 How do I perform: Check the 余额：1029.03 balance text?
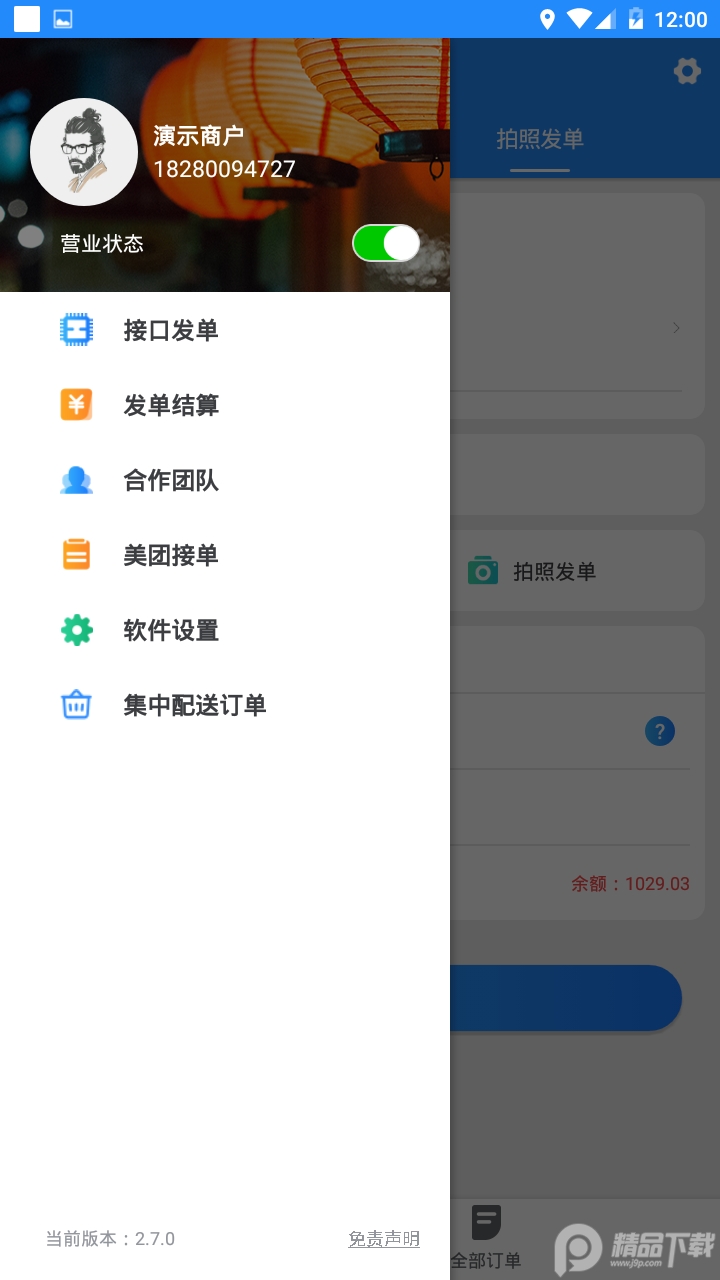click(x=630, y=884)
